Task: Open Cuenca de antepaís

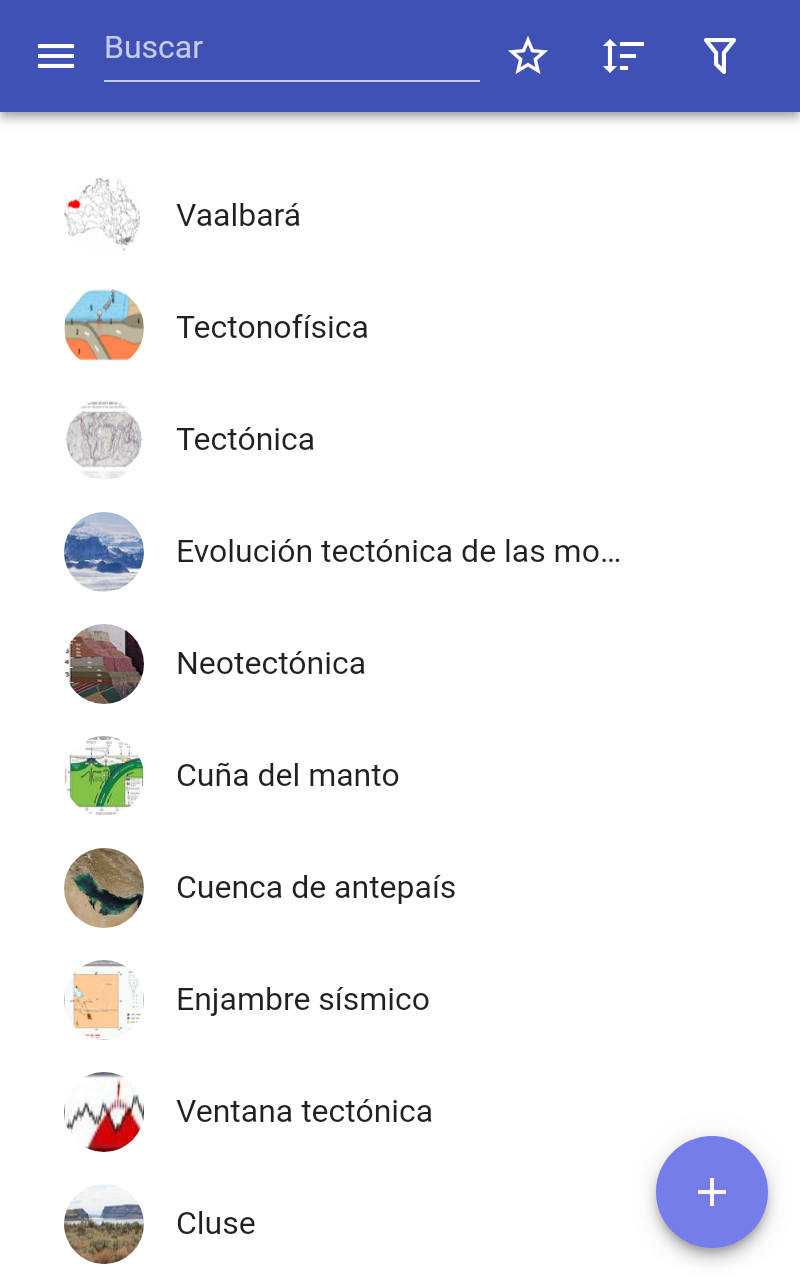Action: [x=400, y=887]
